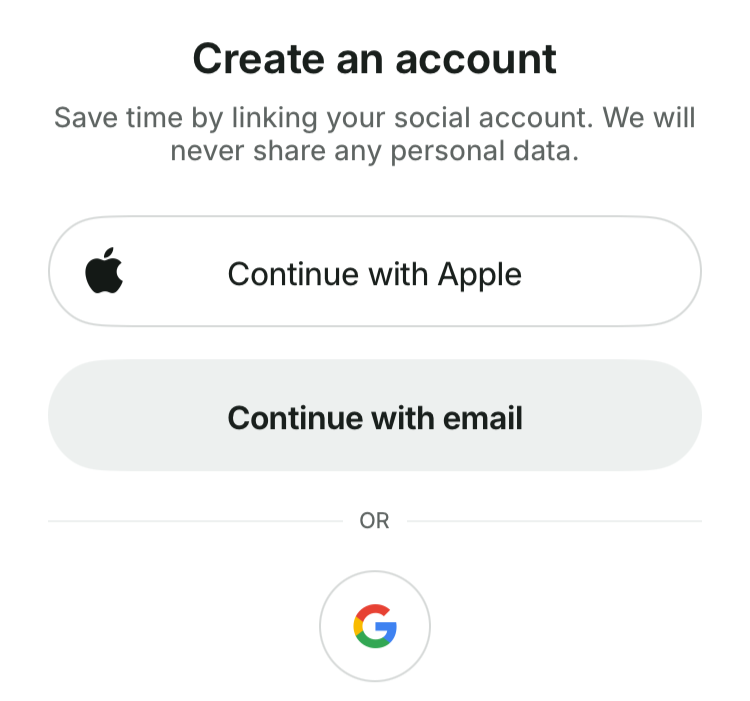Choose Continue with email

click(x=375, y=416)
